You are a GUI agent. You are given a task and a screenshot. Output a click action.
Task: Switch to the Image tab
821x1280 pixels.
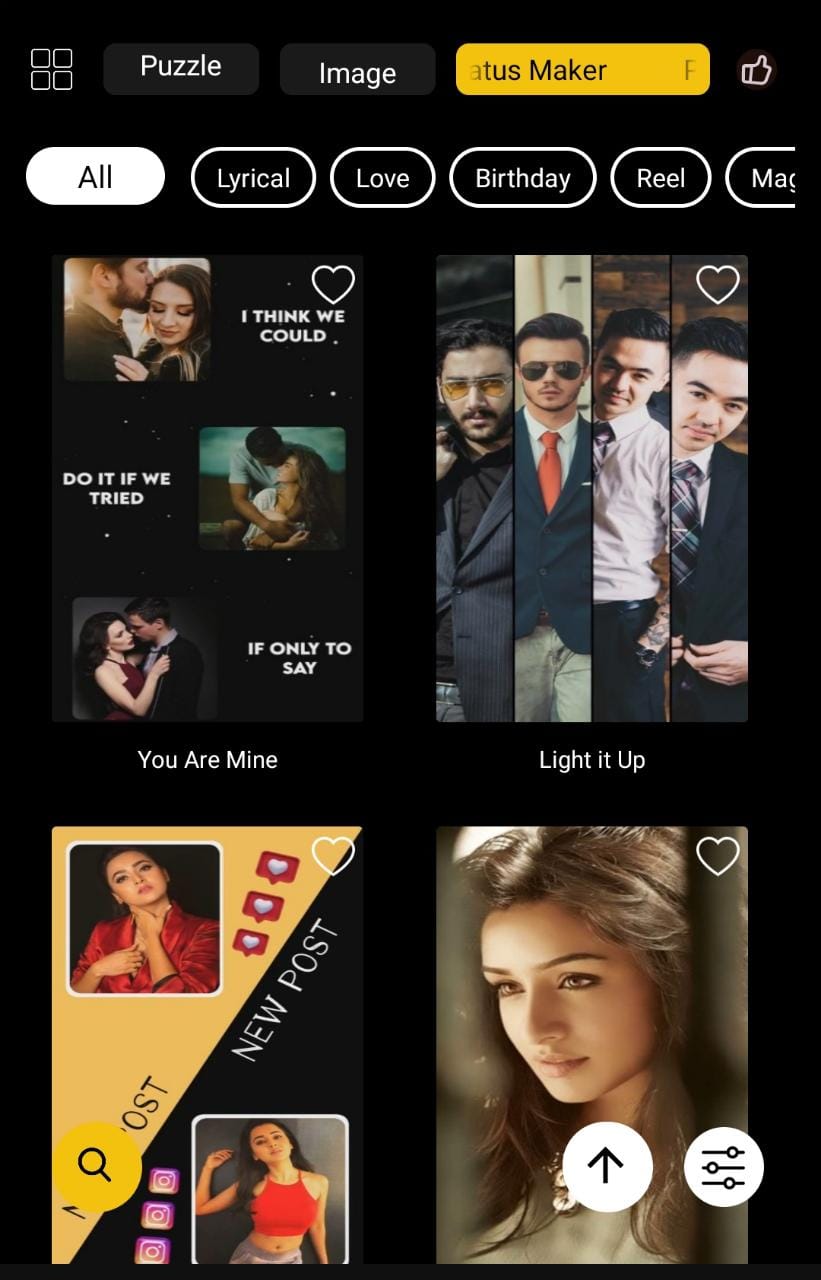tap(357, 72)
